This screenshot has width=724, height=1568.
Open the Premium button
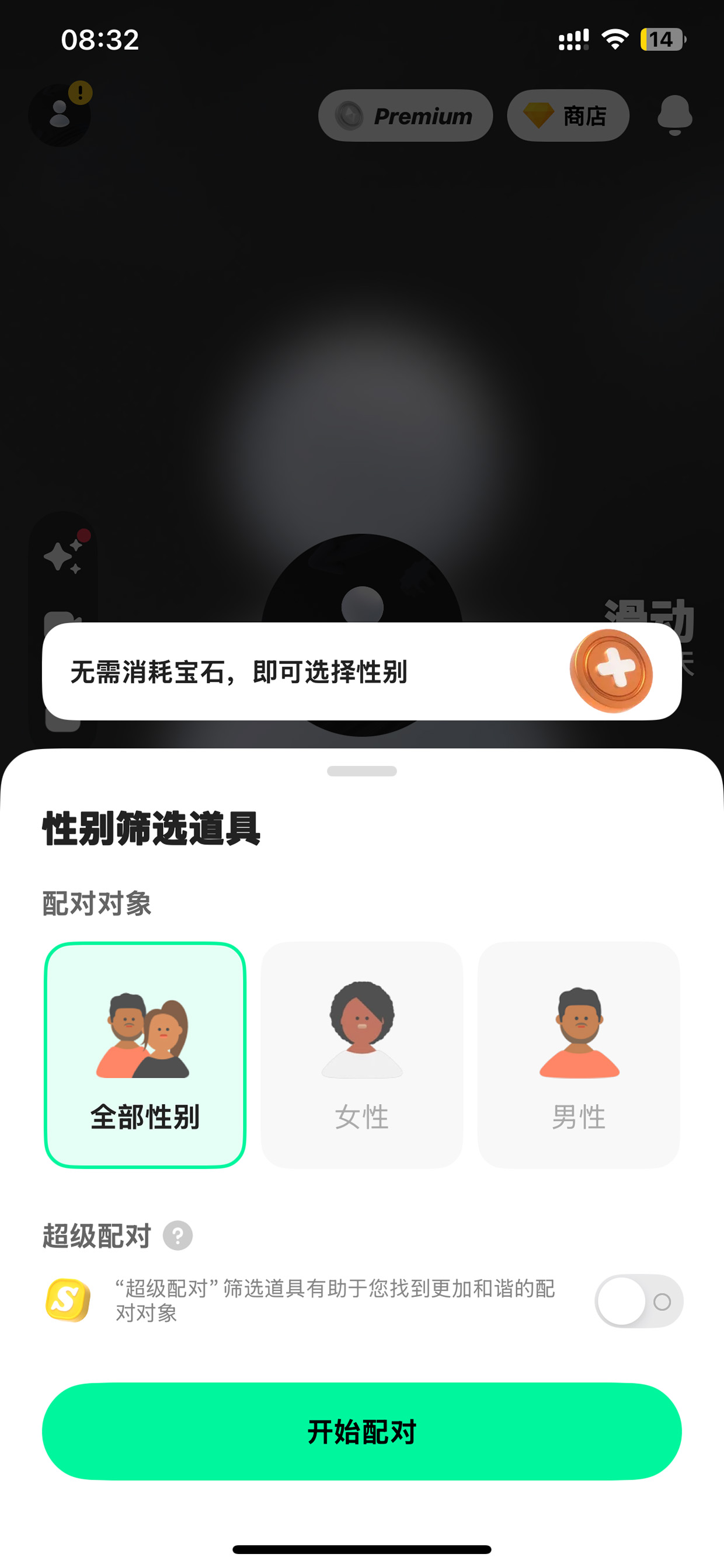[x=405, y=116]
